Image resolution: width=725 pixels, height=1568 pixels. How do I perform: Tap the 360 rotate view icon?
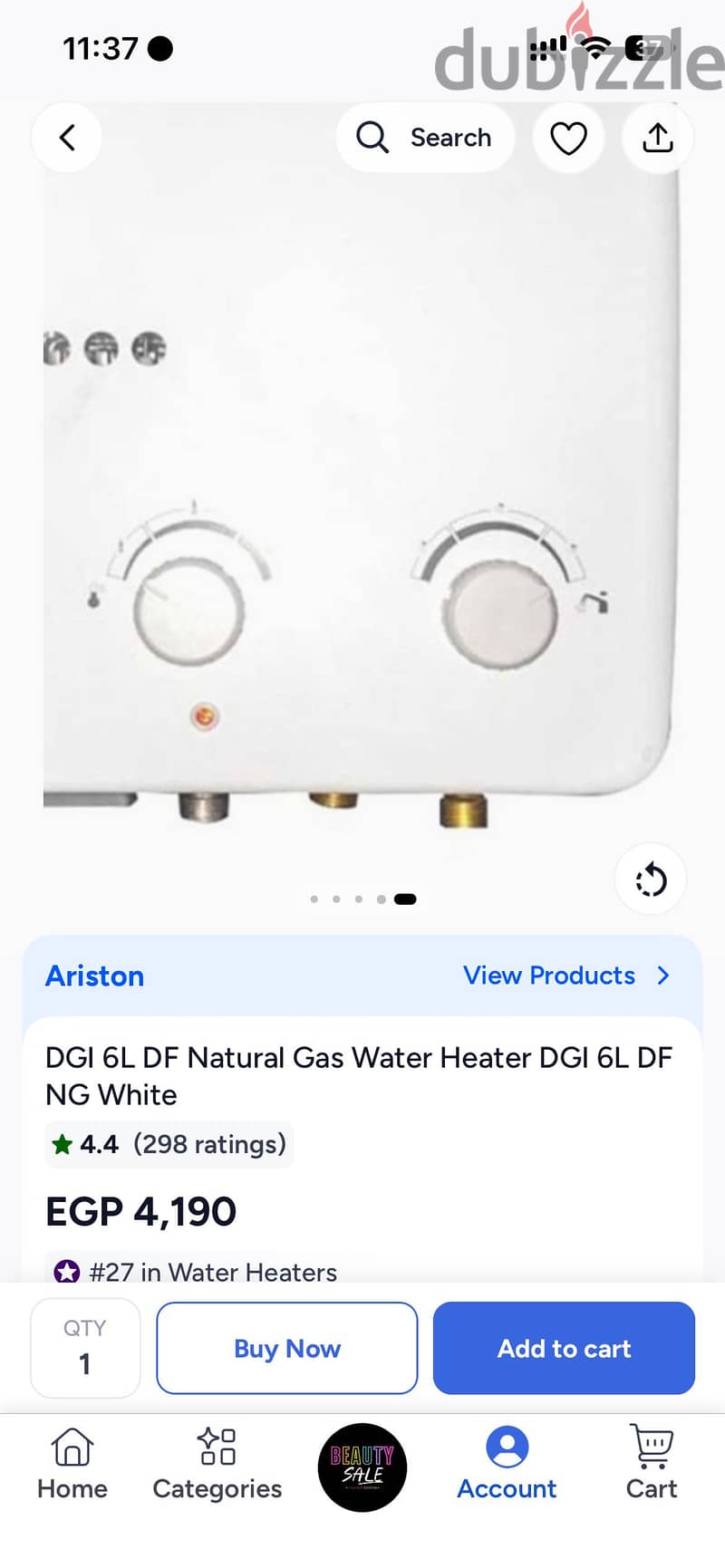651,880
